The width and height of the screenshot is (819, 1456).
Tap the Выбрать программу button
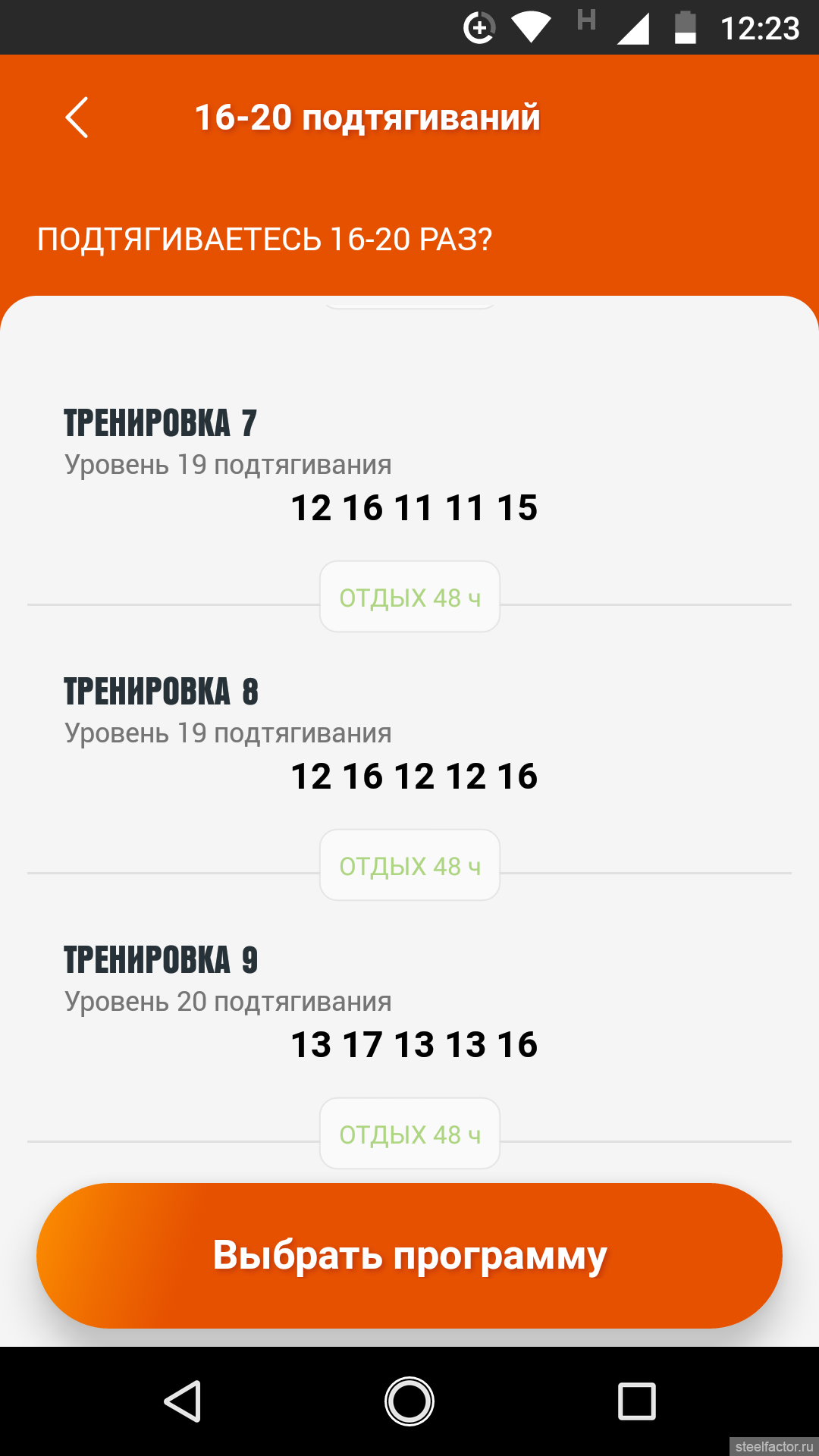[409, 1255]
